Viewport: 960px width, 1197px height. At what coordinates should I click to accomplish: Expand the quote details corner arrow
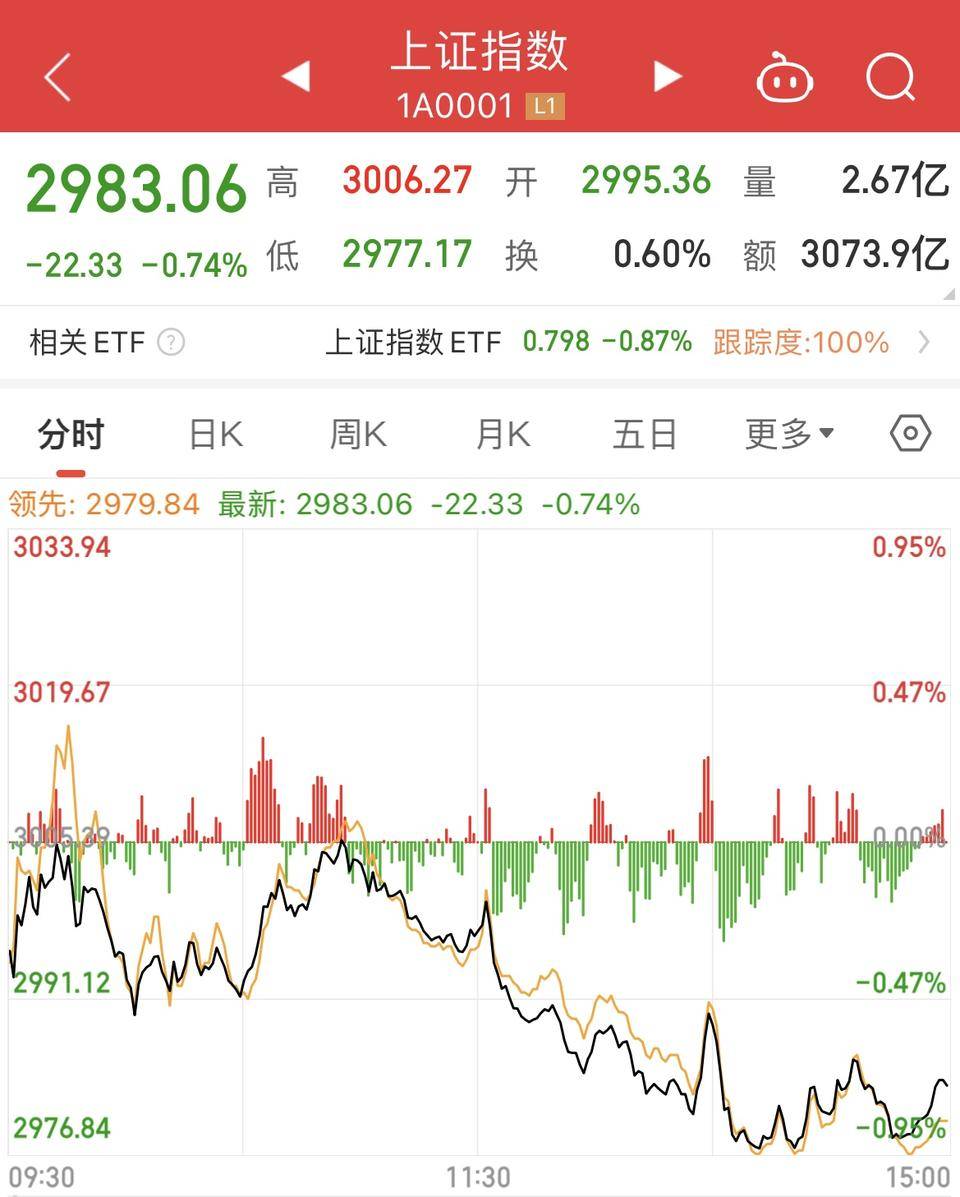(947, 294)
